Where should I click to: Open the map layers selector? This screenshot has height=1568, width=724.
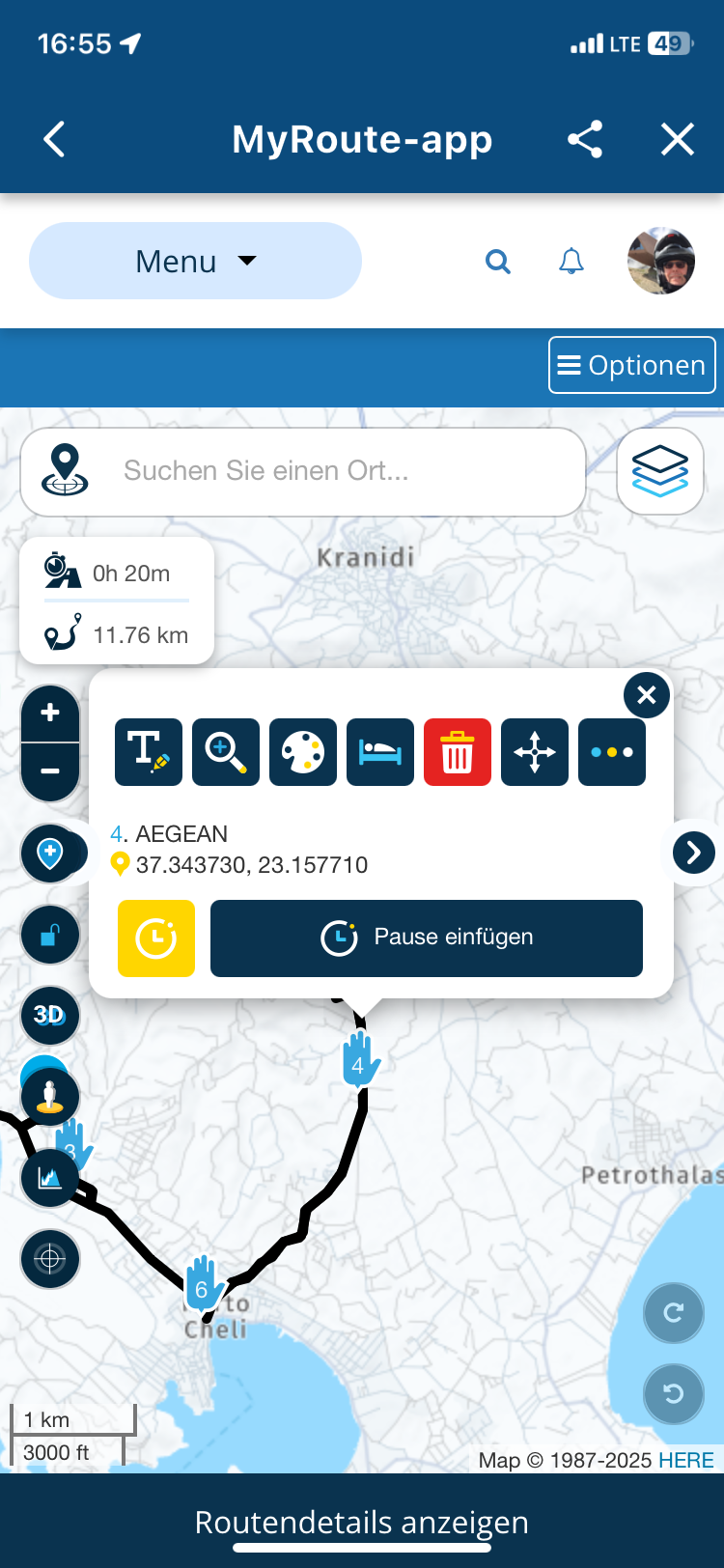(660, 471)
